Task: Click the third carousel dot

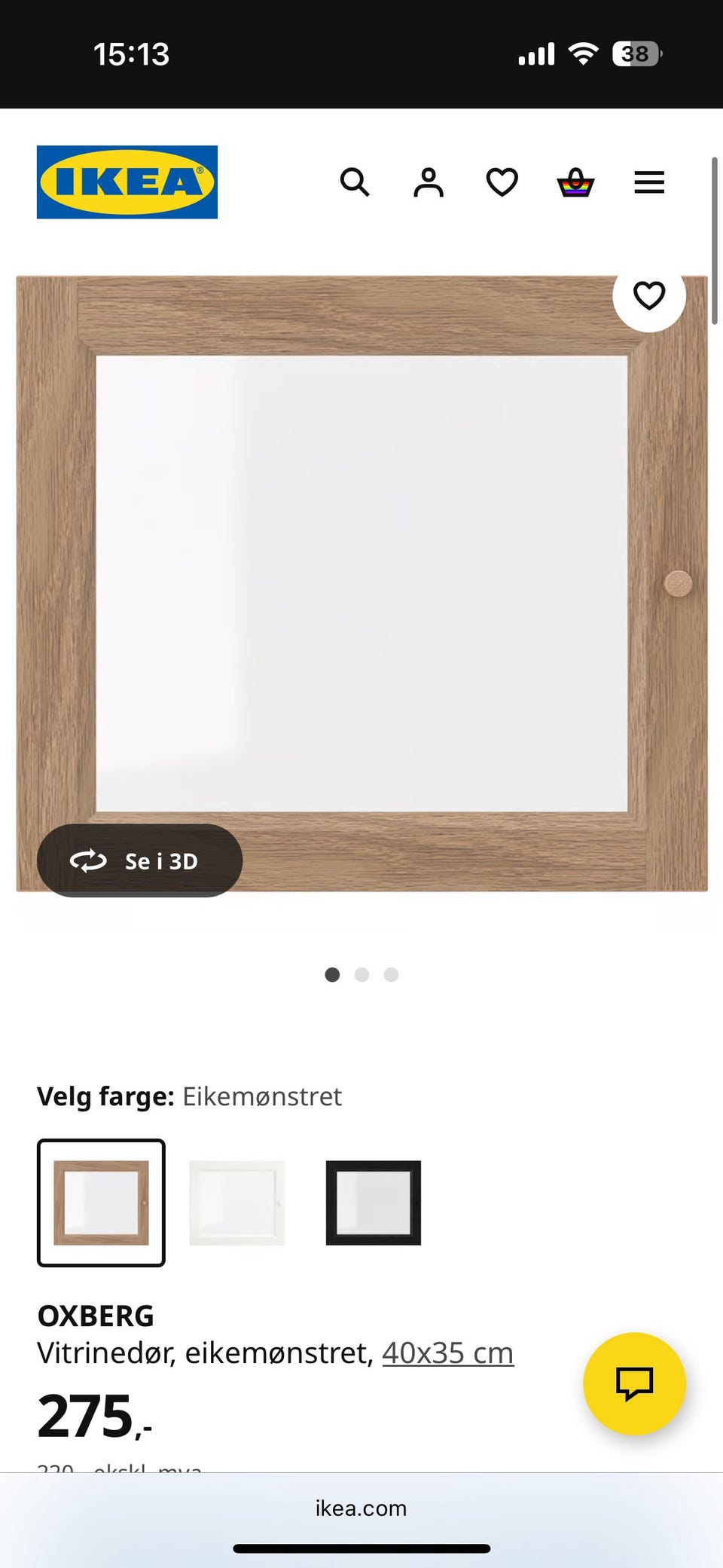Action: [391, 974]
